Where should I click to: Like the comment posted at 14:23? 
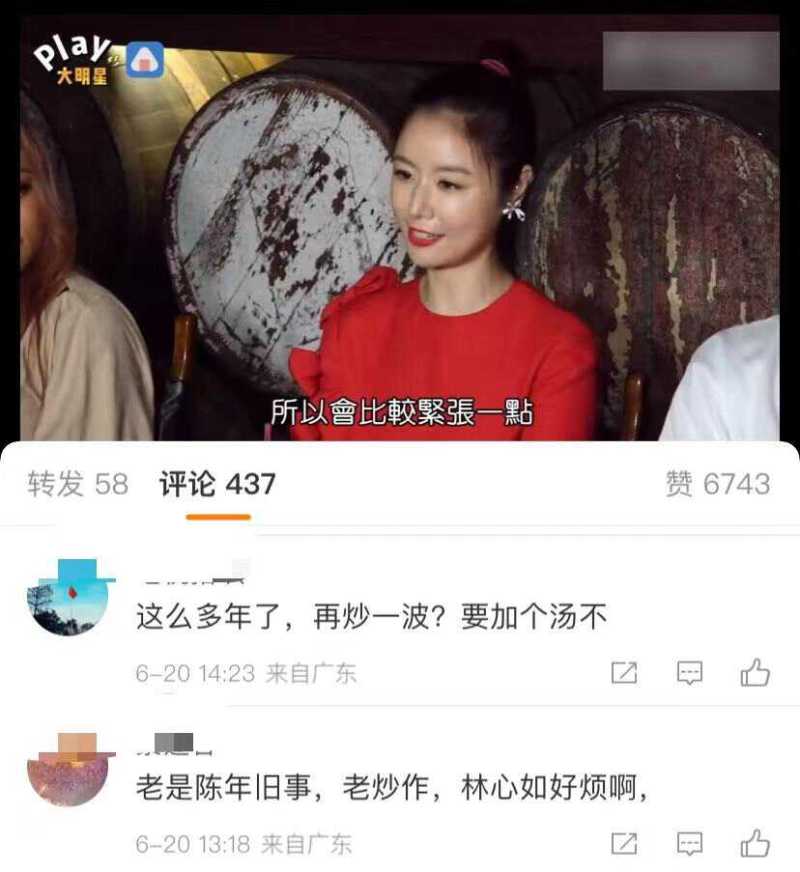pos(755,673)
